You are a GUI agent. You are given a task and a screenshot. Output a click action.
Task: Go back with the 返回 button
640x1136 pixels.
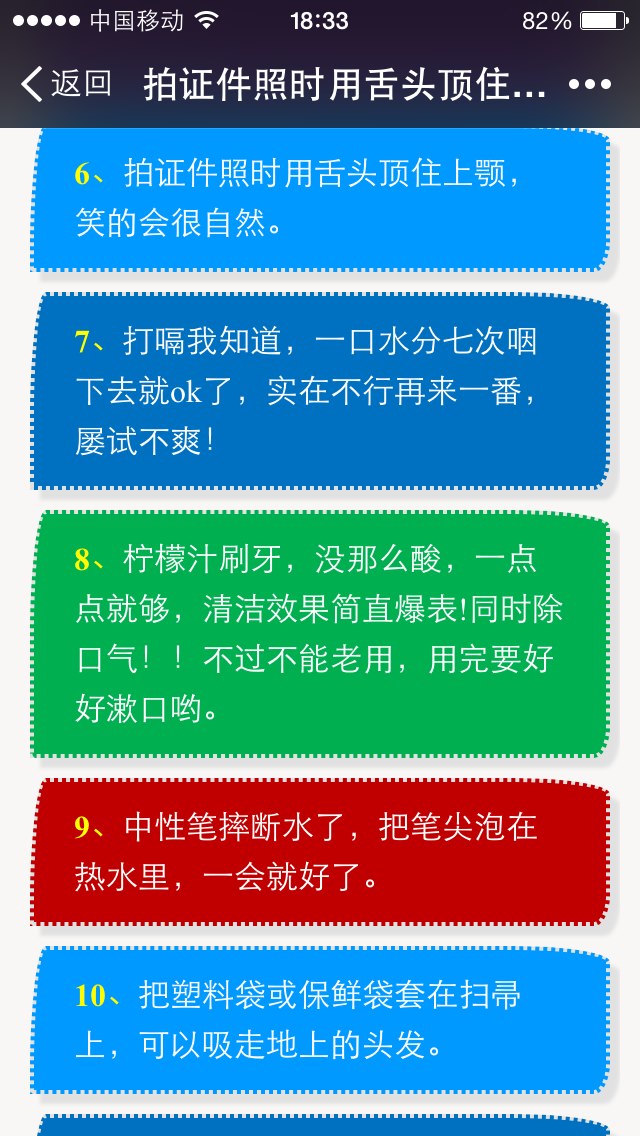(66, 84)
